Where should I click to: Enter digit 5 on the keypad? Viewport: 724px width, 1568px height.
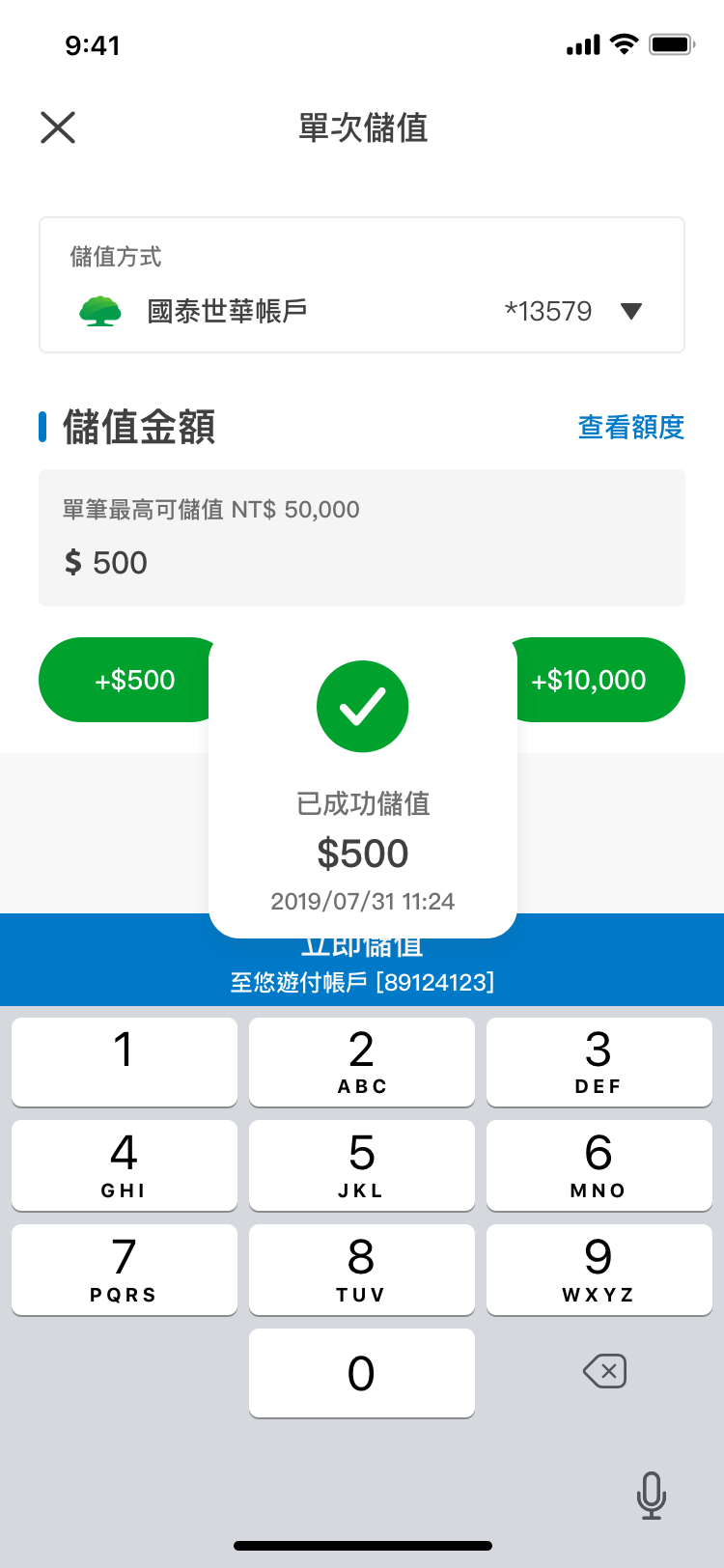pyautogui.click(x=361, y=1164)
